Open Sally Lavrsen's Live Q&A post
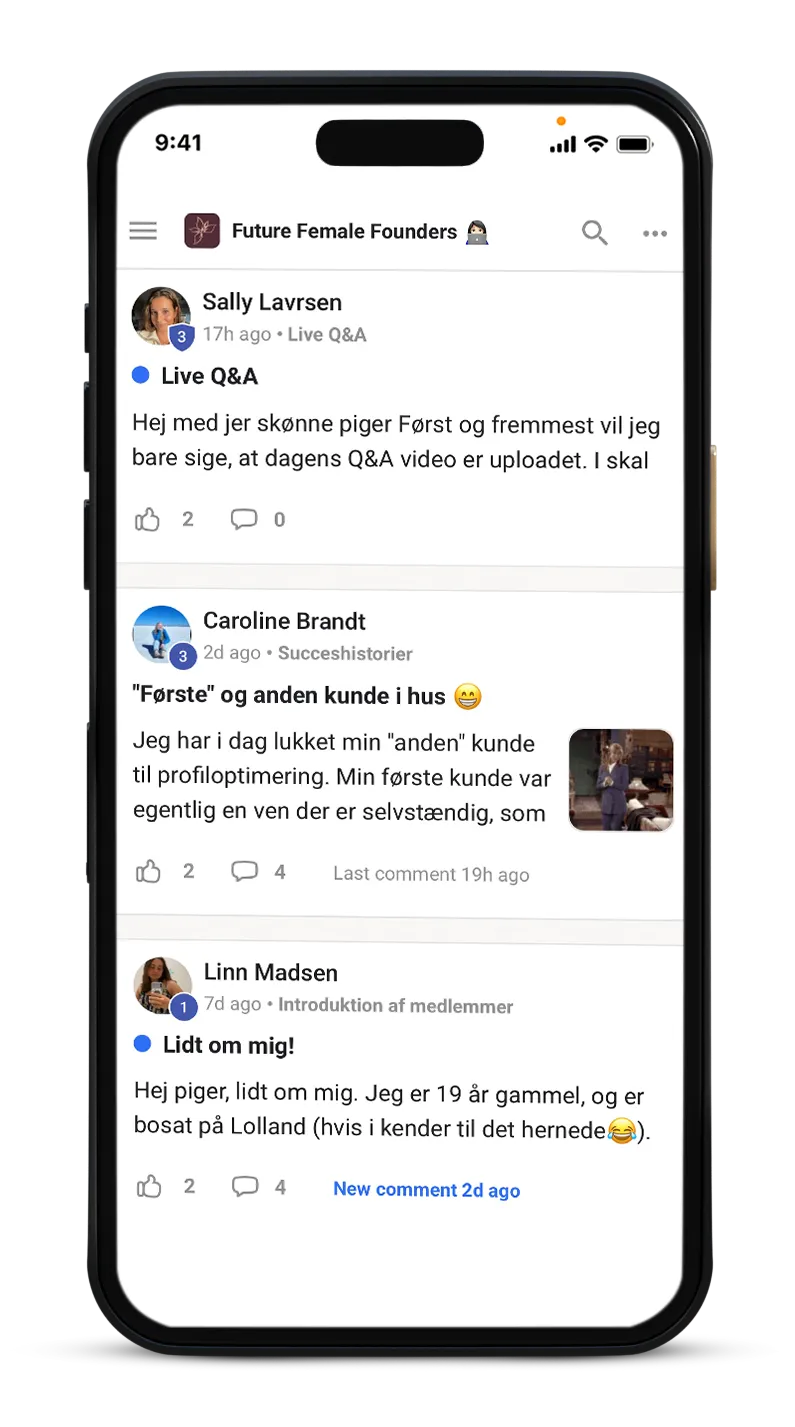795x1427 pixels. point(210,376)
